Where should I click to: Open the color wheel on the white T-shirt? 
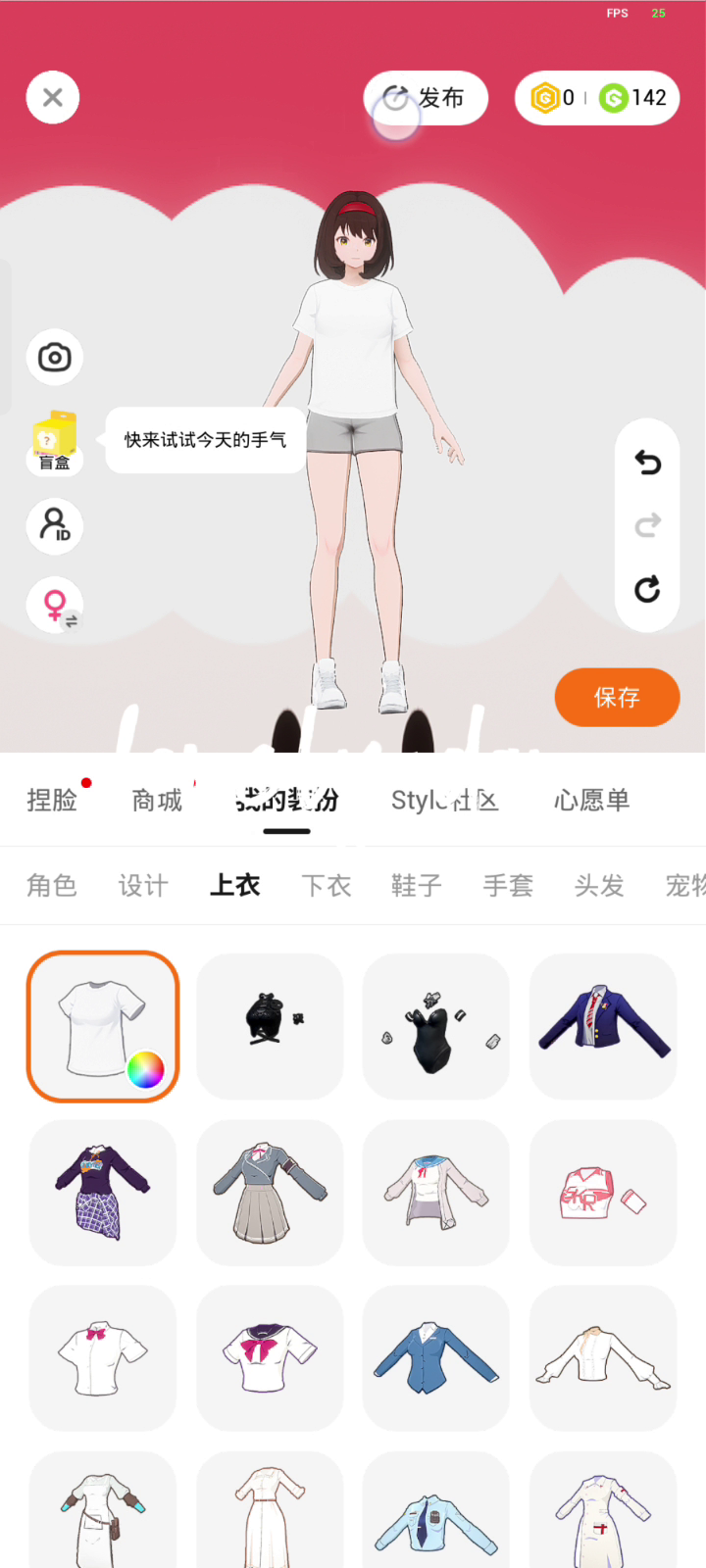point(145,1069)
